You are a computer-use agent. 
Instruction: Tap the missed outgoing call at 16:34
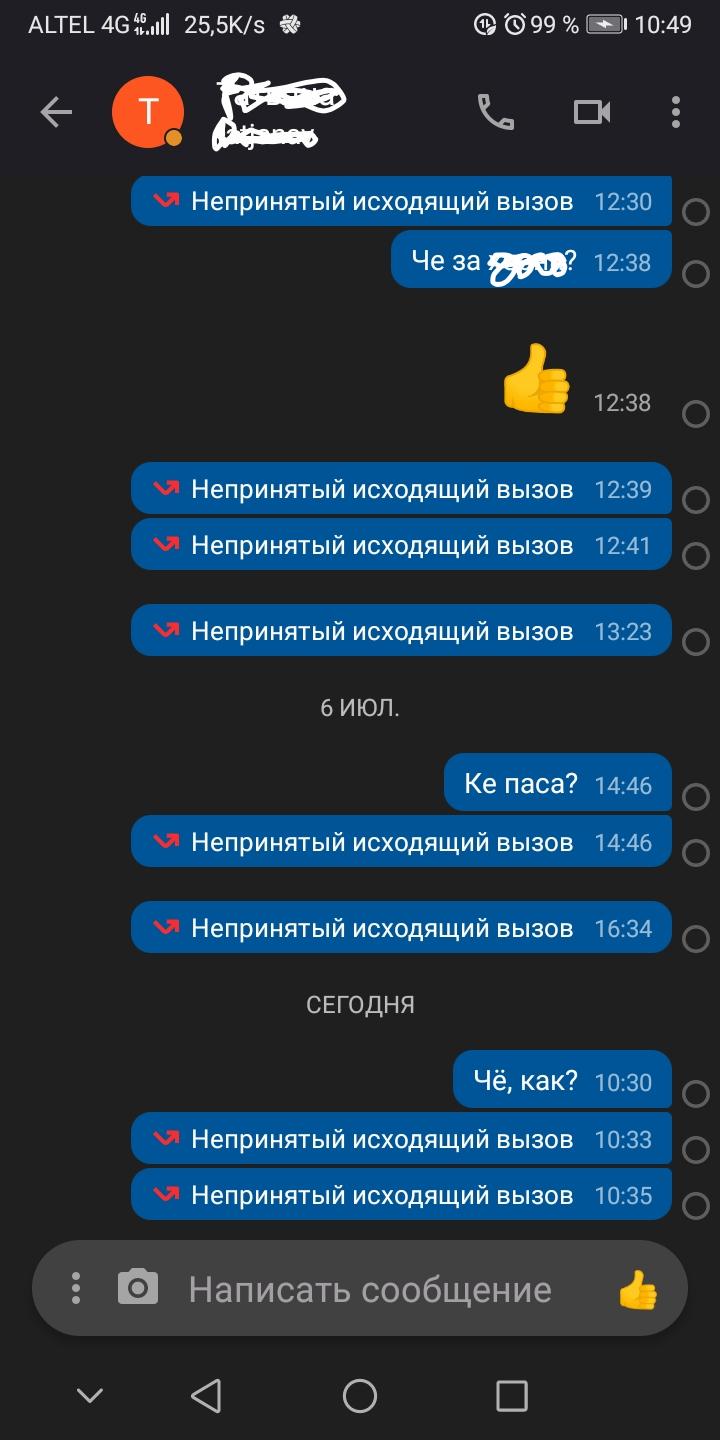[401, 928]
